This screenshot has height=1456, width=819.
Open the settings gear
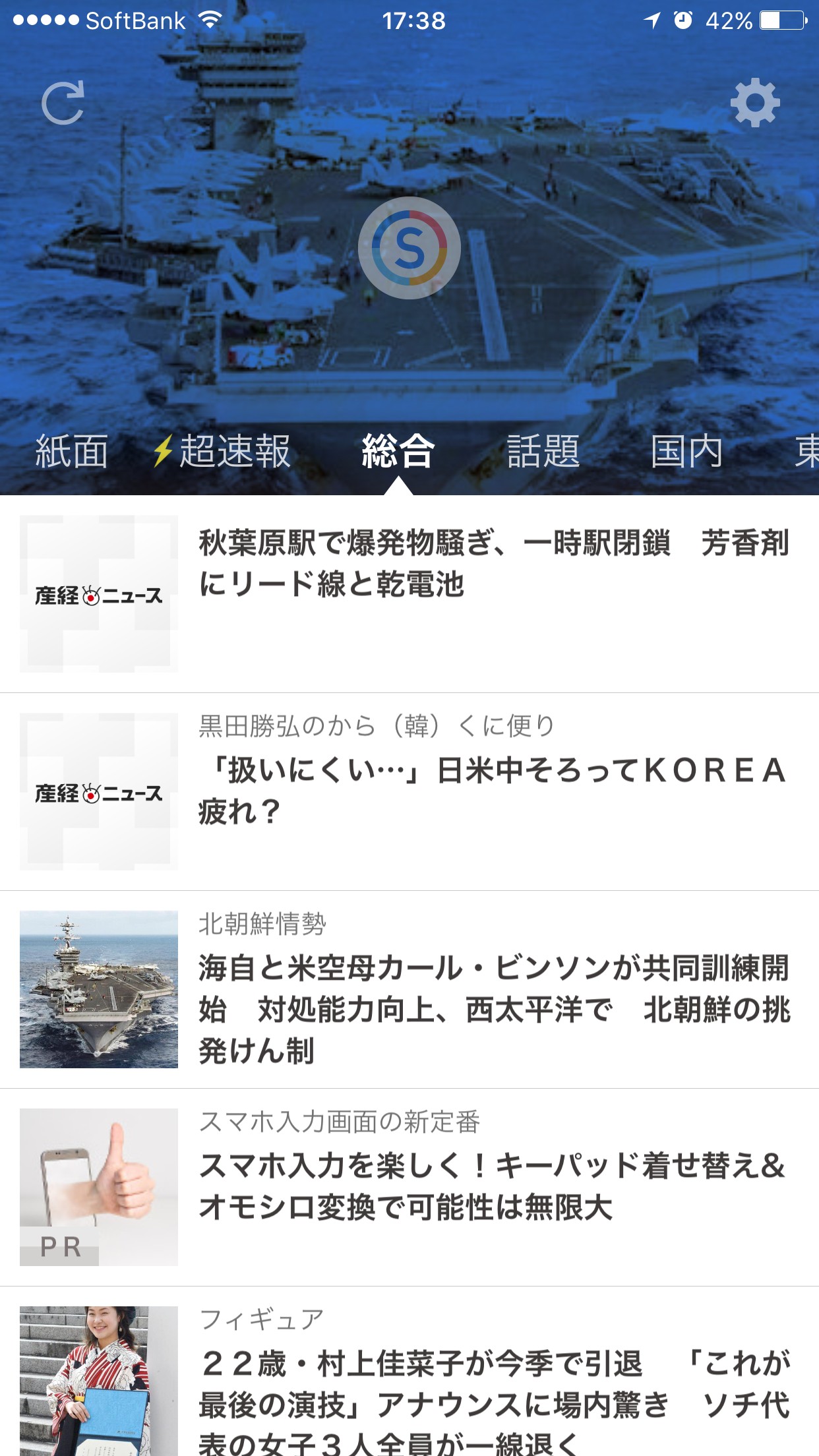coord(755,103)
